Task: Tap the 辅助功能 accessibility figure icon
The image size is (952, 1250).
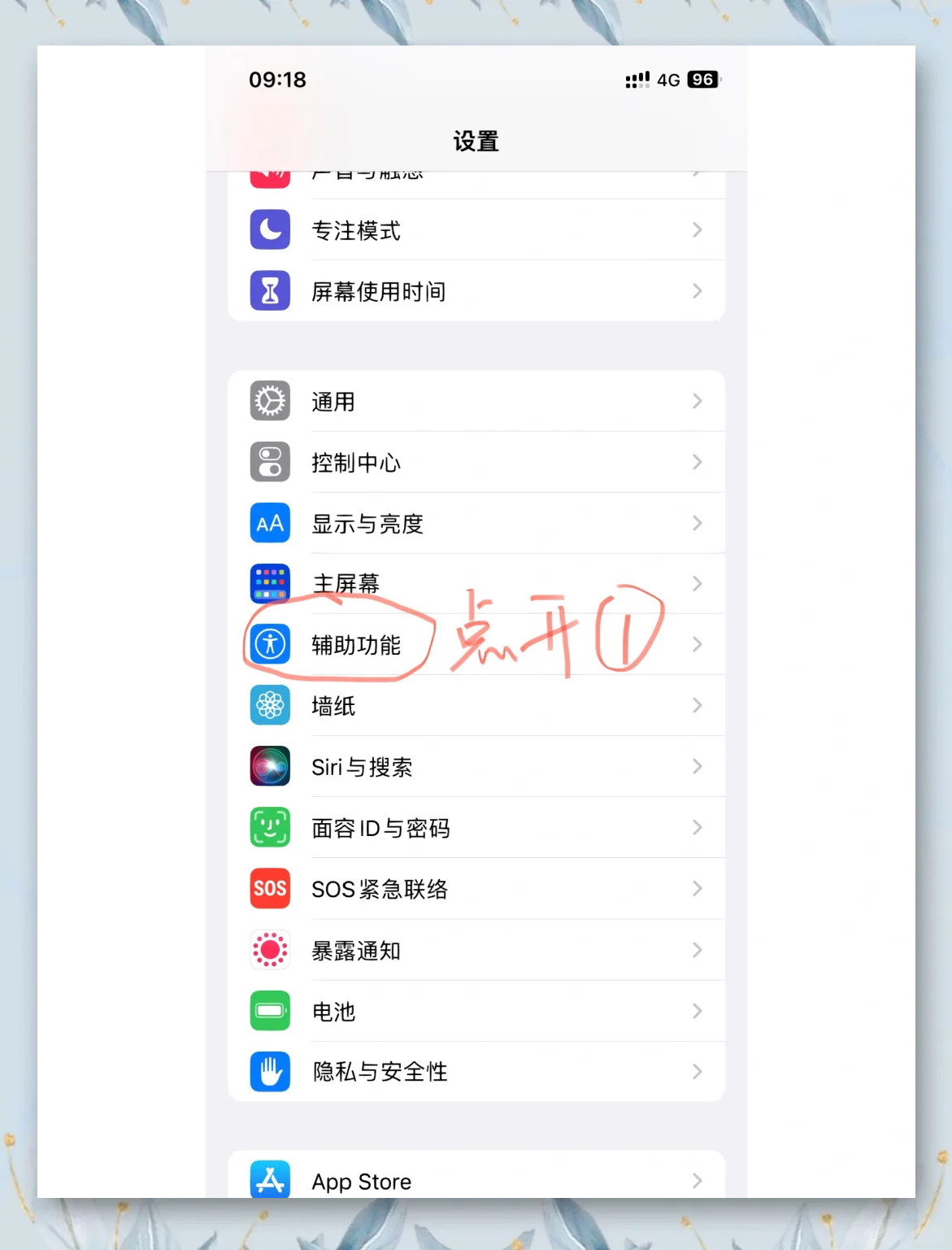Action: 269,643
